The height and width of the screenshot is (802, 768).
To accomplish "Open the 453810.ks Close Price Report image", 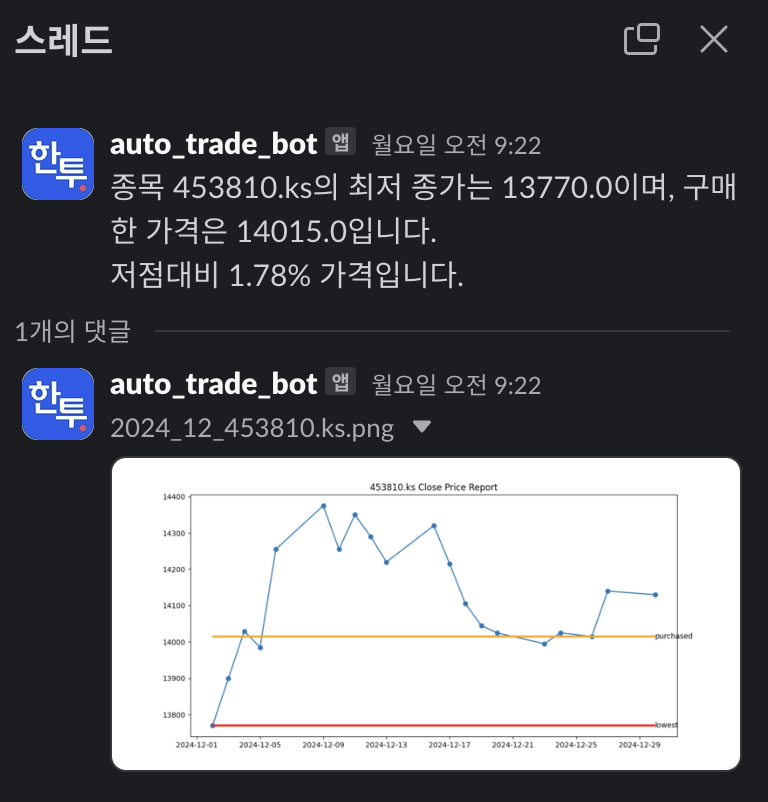I will 426,613.
